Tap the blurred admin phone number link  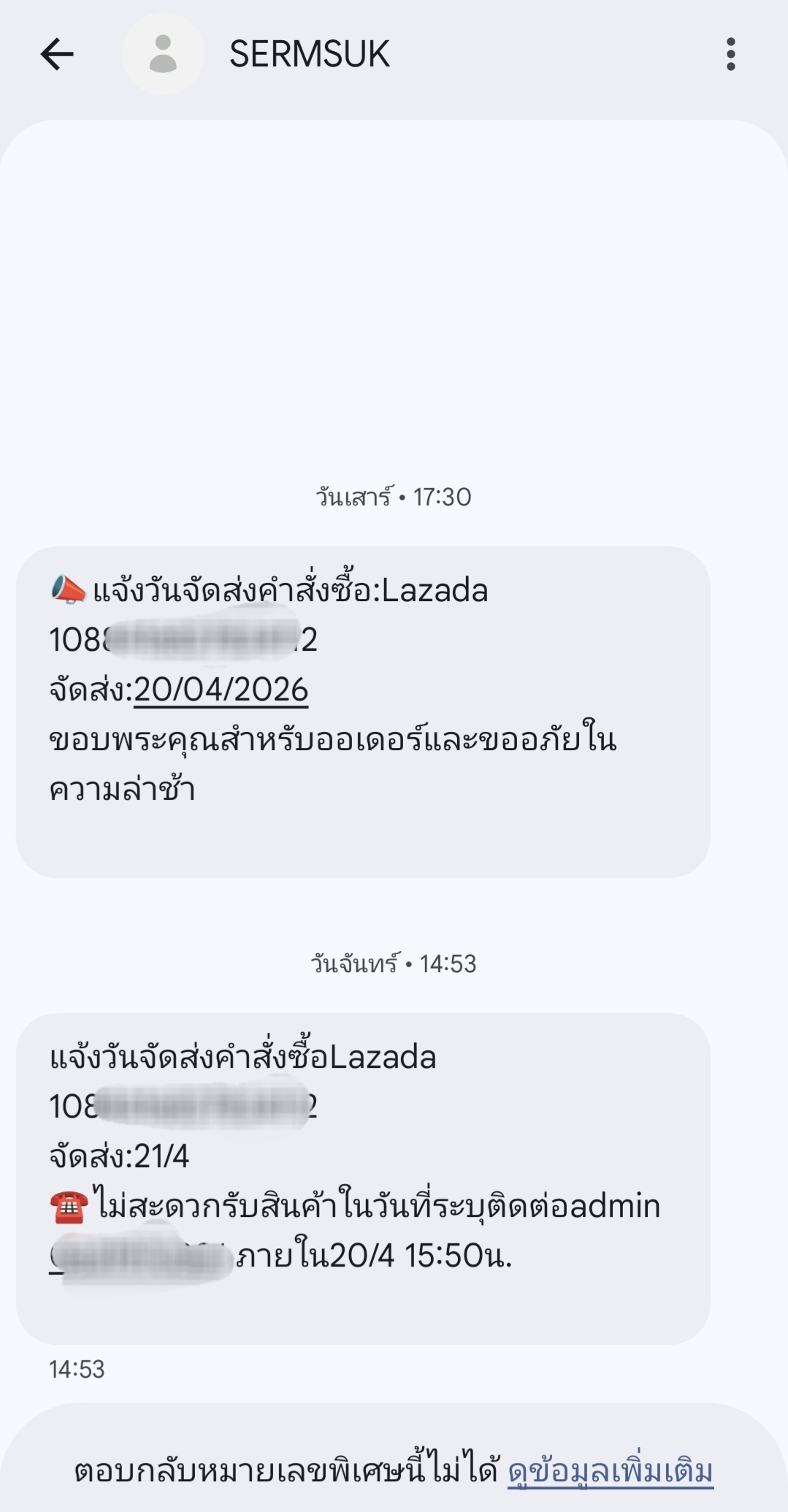[140, 1256]
